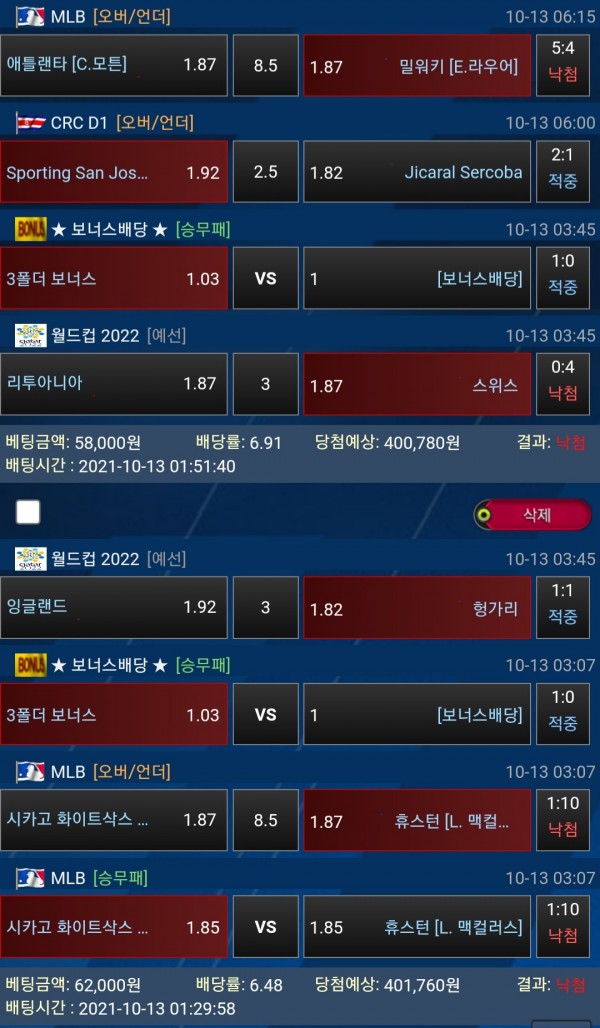Image resolution: width=600 pixels, height=1028 pixels.
Task: Tick the checkbox next to 삭제
Action: pos(28,513)
